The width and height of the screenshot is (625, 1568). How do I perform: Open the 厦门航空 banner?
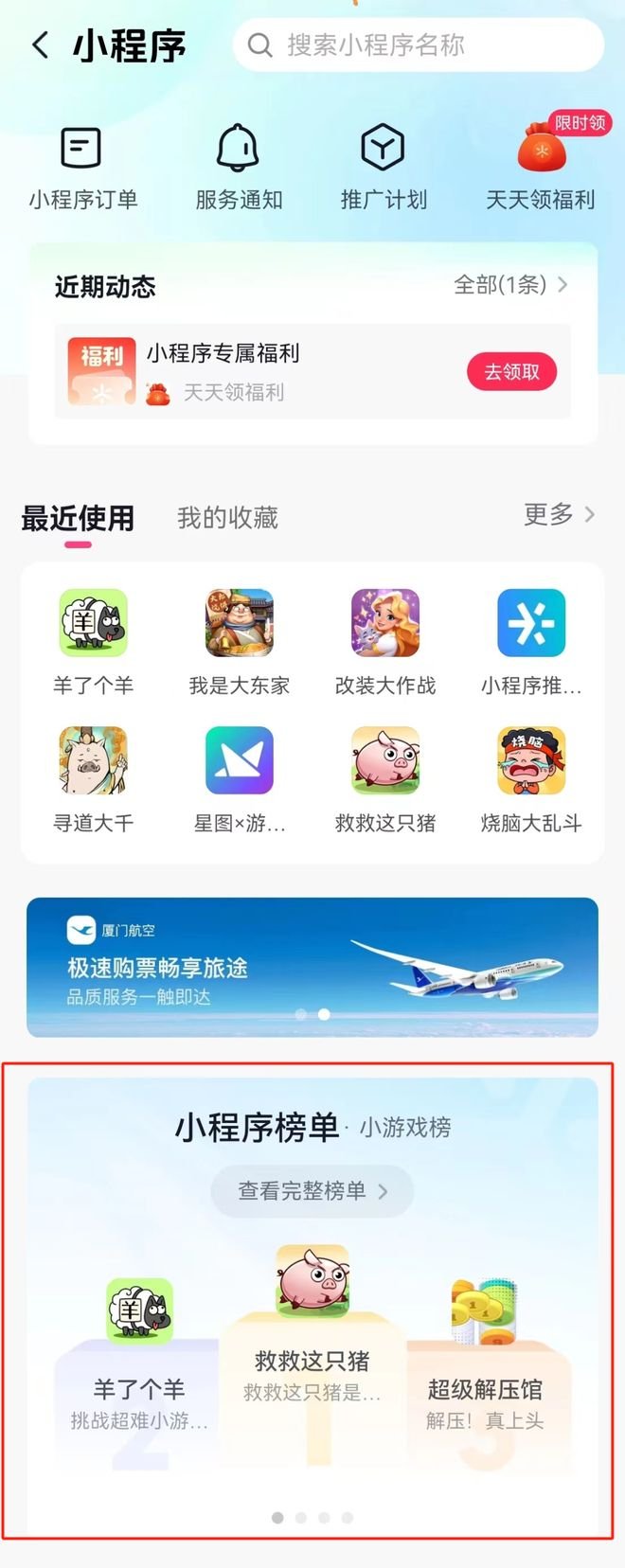pos(312,967)
